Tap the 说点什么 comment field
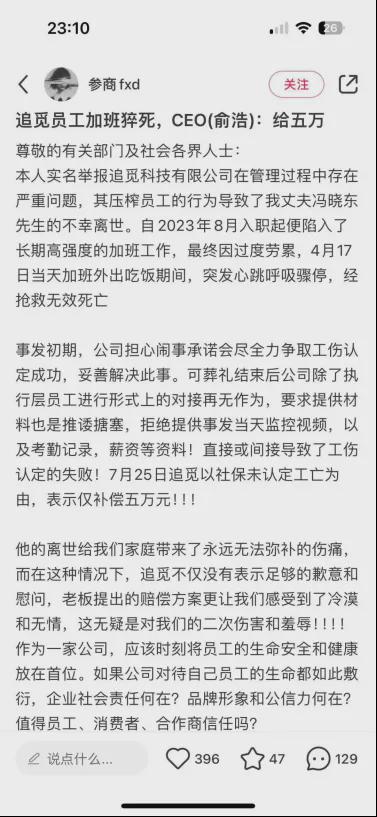The image size is (377, 817). 81,759
